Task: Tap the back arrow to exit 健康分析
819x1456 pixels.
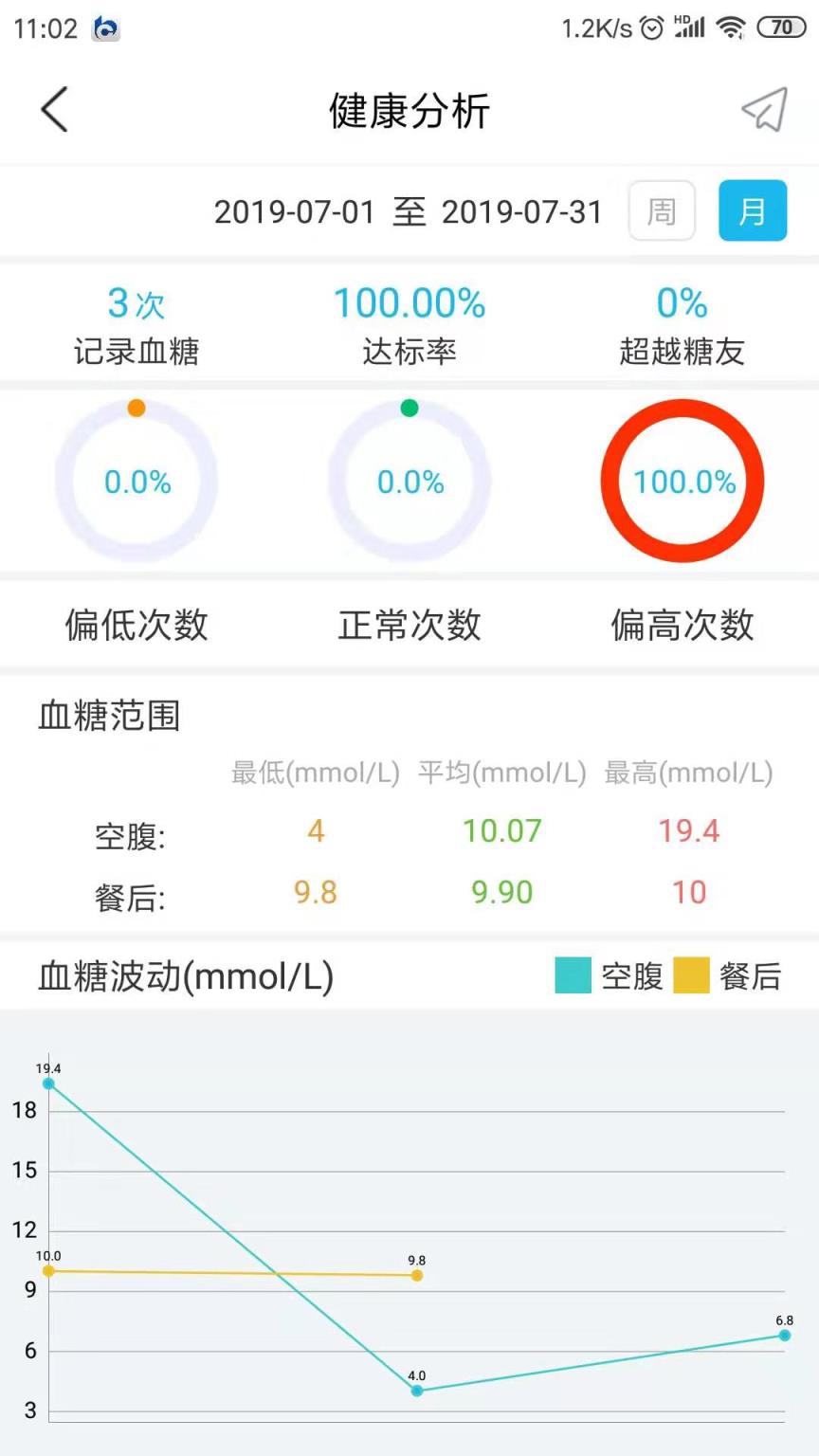Action: [x=54, y=109]
